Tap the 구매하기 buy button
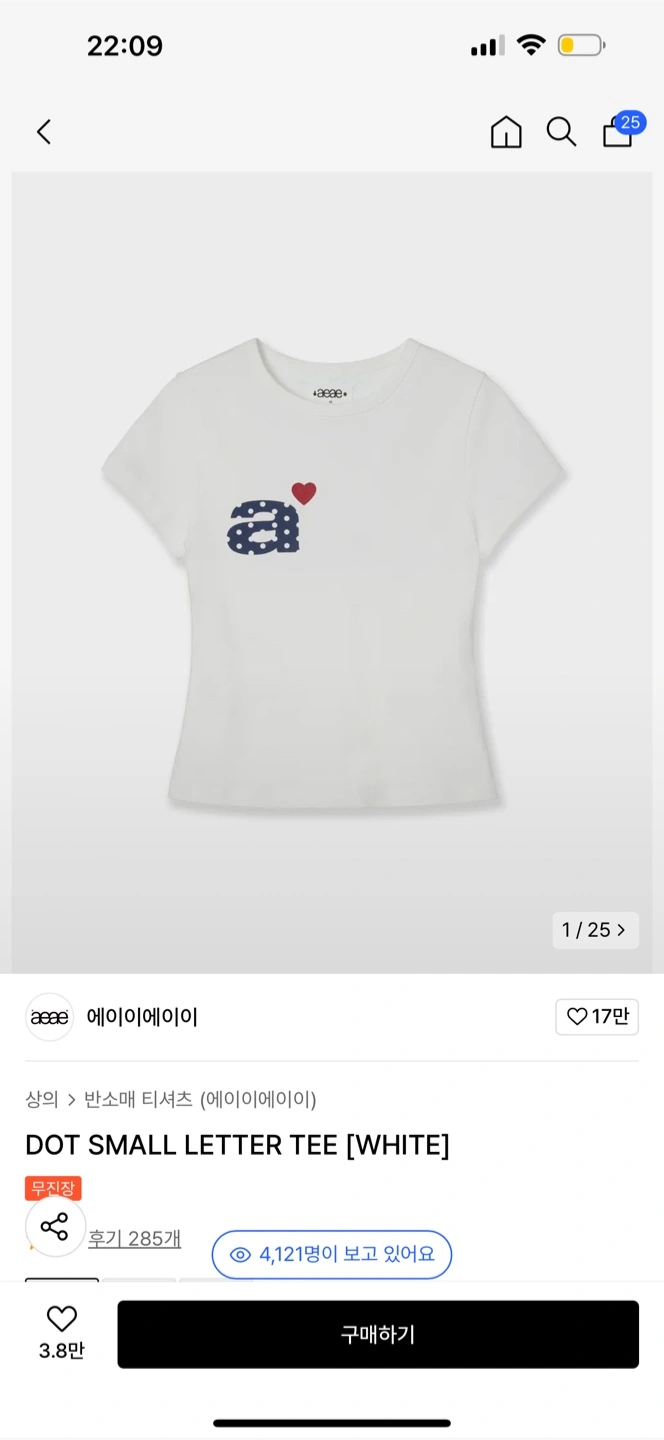This screenshot has height=1440, width=664. [x=378, y=1334]
